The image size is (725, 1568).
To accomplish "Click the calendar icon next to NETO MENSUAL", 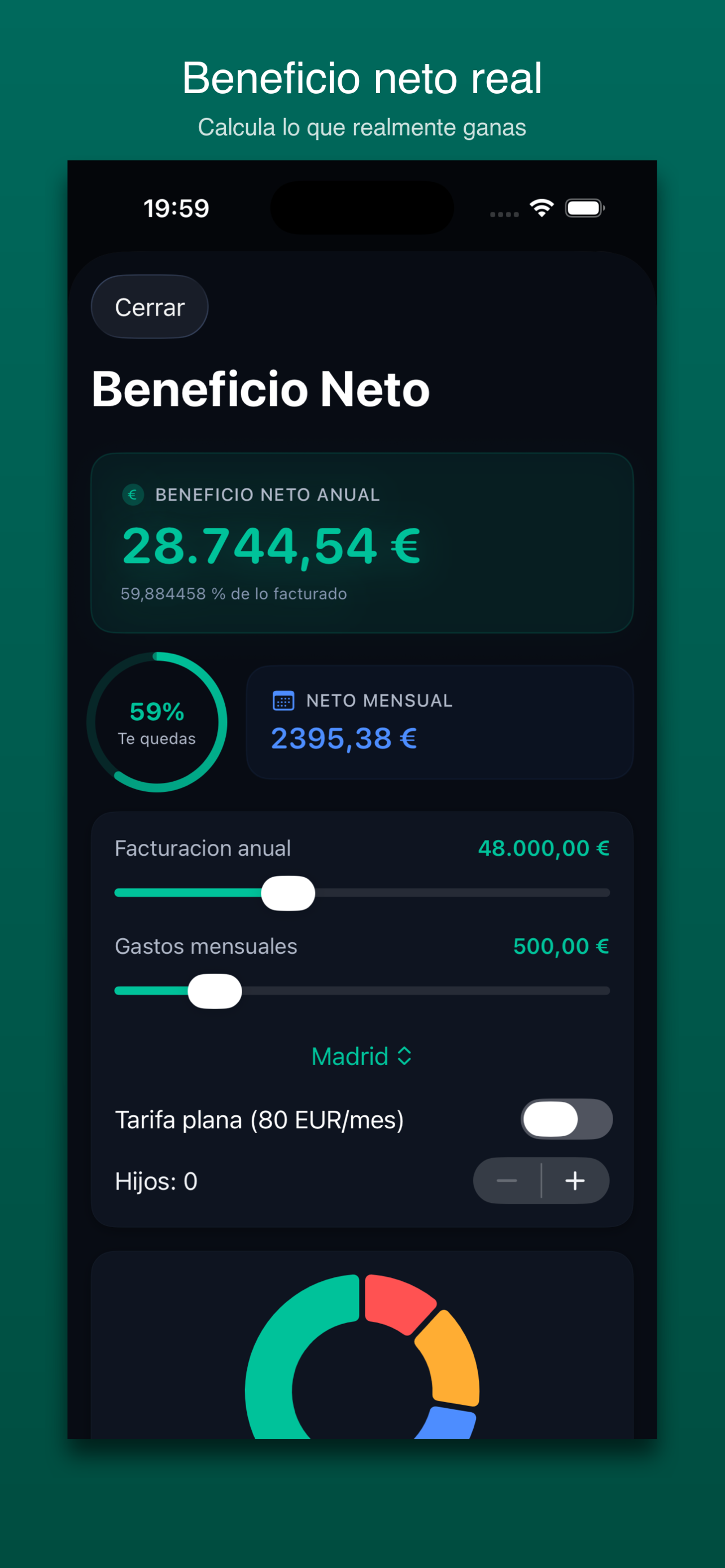I will coord(282,700).
